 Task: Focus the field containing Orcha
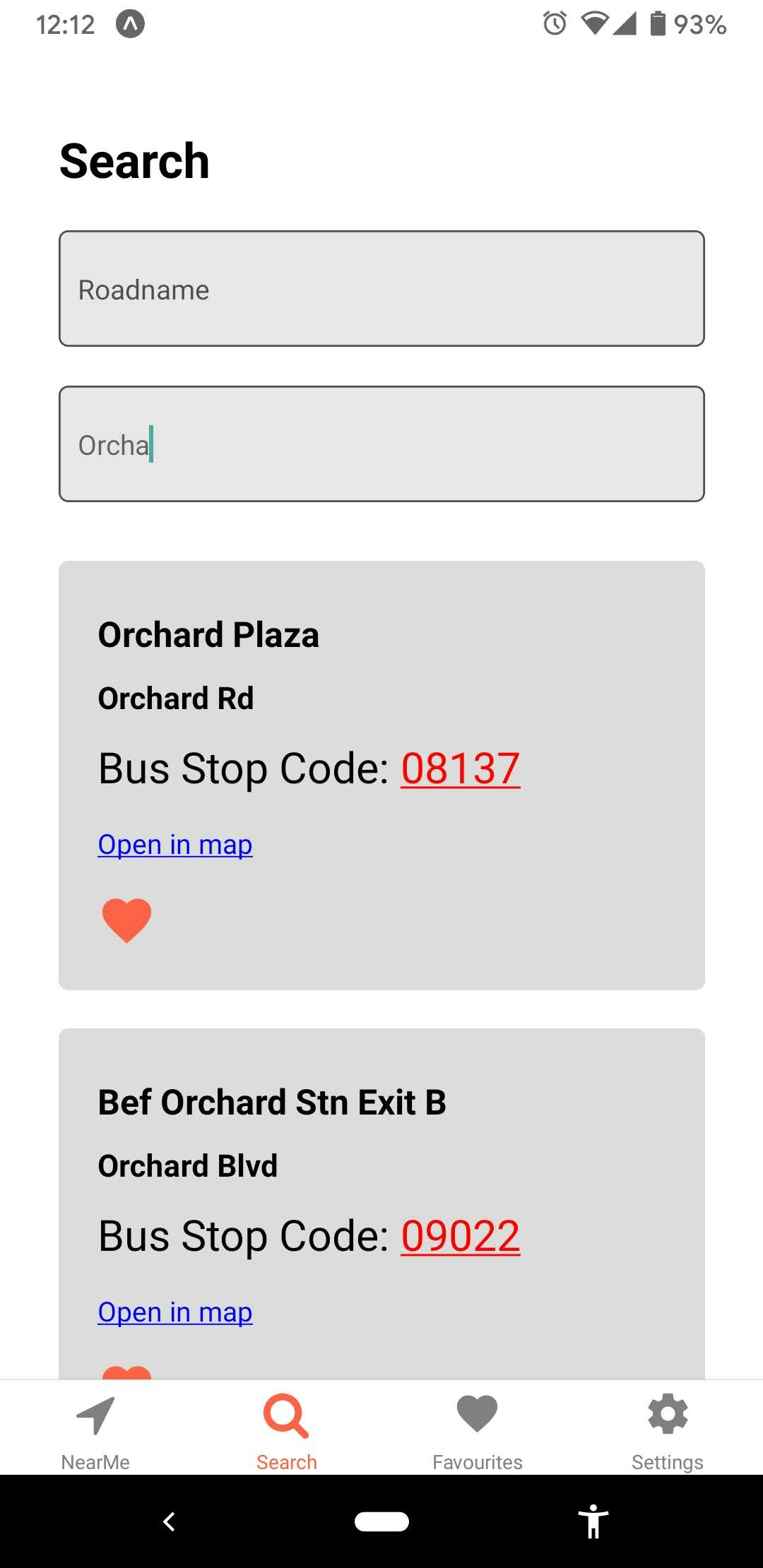[381, 444]
